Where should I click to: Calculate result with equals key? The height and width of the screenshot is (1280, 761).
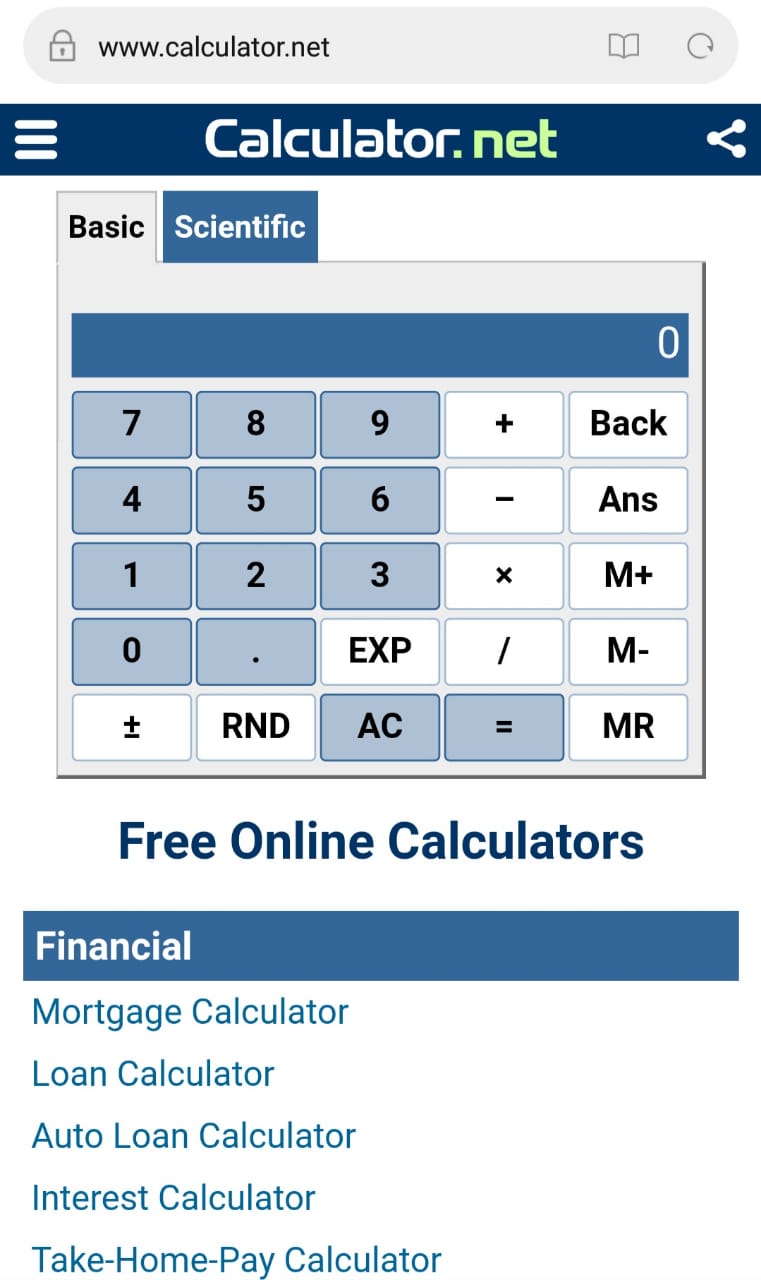tap(504, 727)
